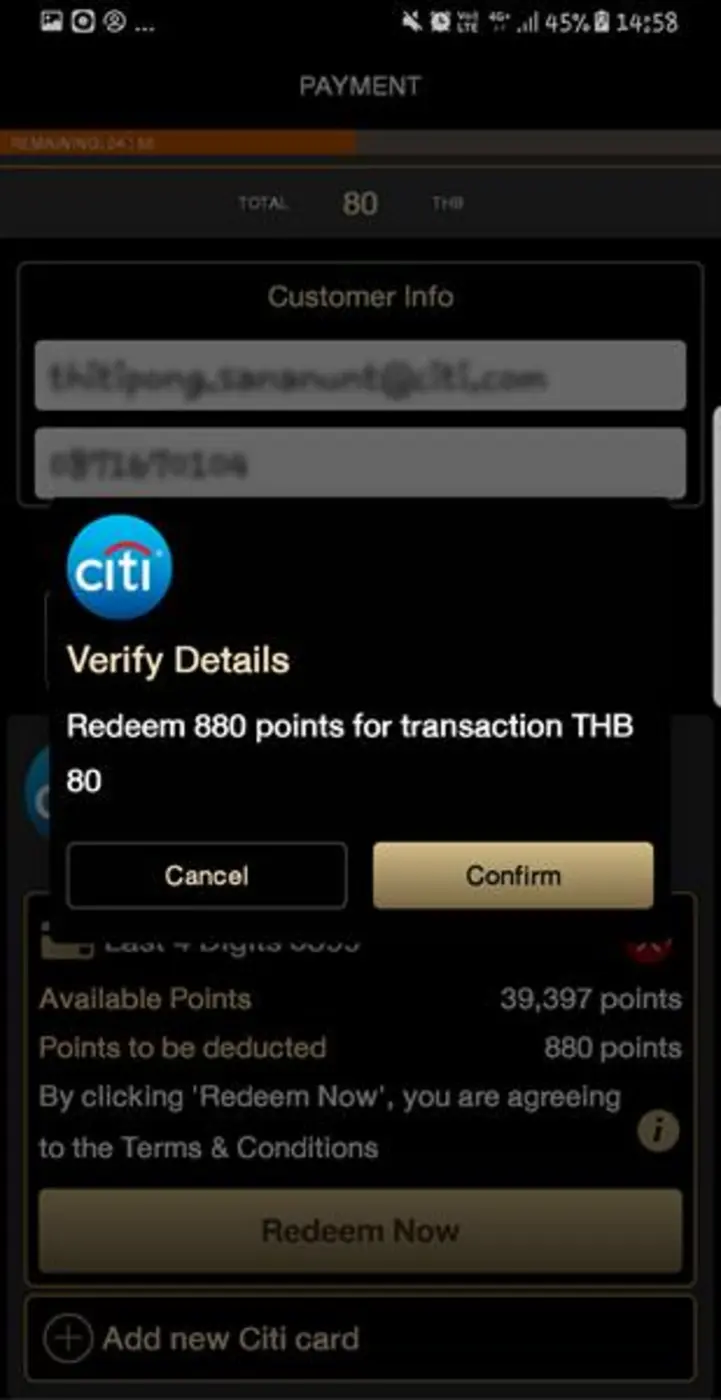Viewport: 721px width, 1400px height.
Task: Open Terms & Conditions info icon
Action: (x=658, y=1131)
